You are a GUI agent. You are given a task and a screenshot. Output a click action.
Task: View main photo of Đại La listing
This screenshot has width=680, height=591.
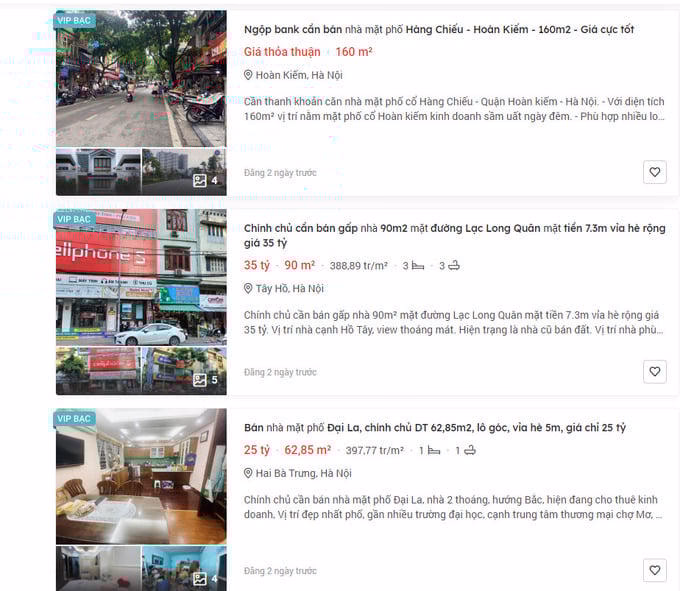pos(140,475)
